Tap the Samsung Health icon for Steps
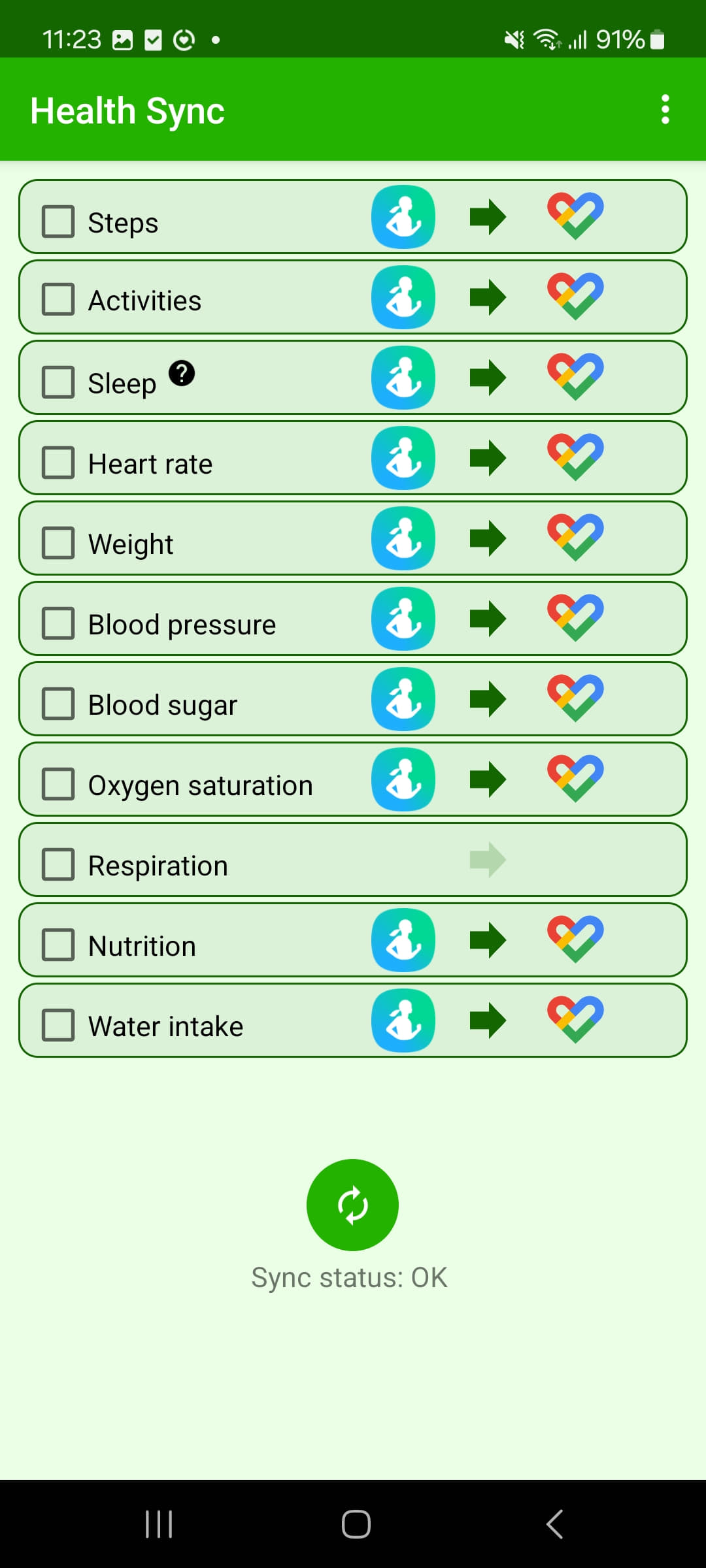 click(x=403, y=217)
